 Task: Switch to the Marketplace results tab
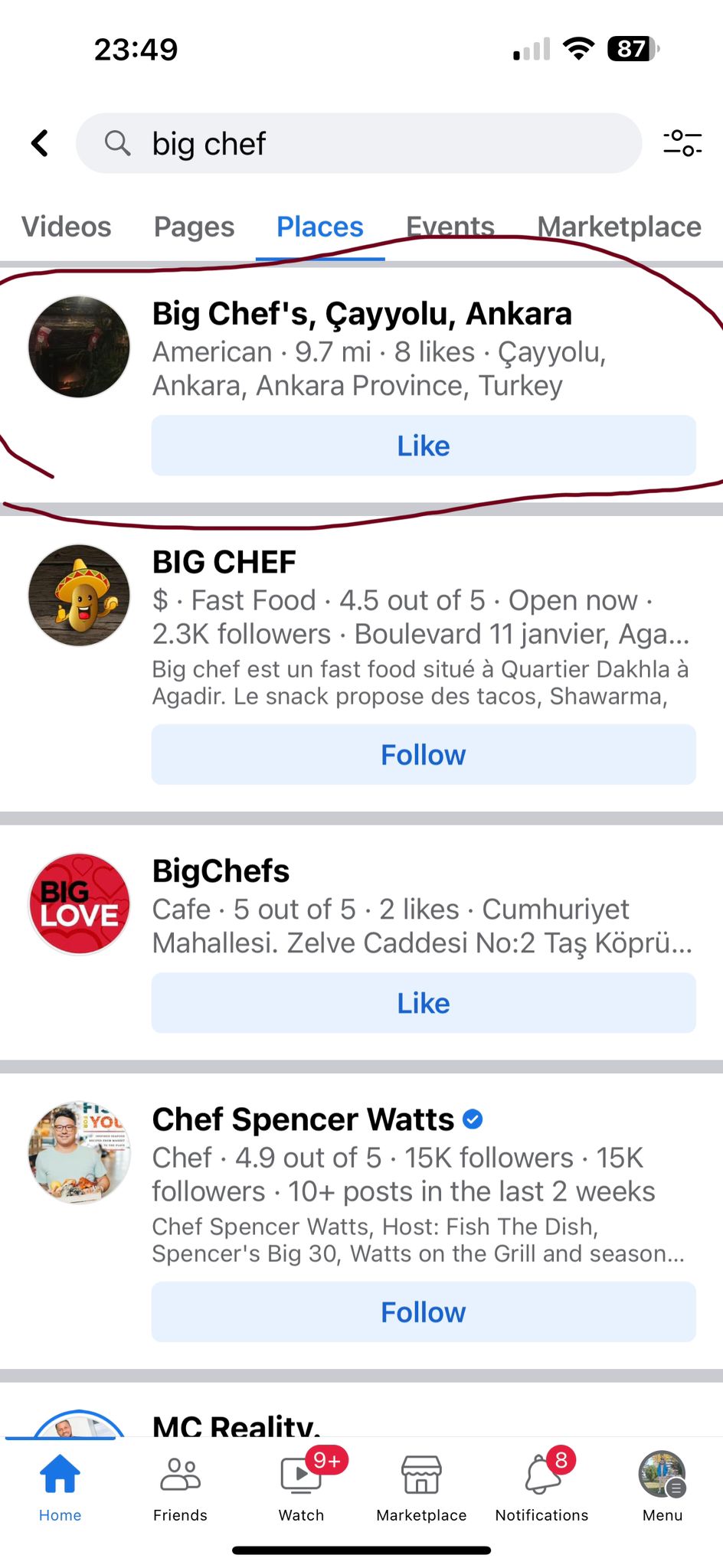coord(619,227)
